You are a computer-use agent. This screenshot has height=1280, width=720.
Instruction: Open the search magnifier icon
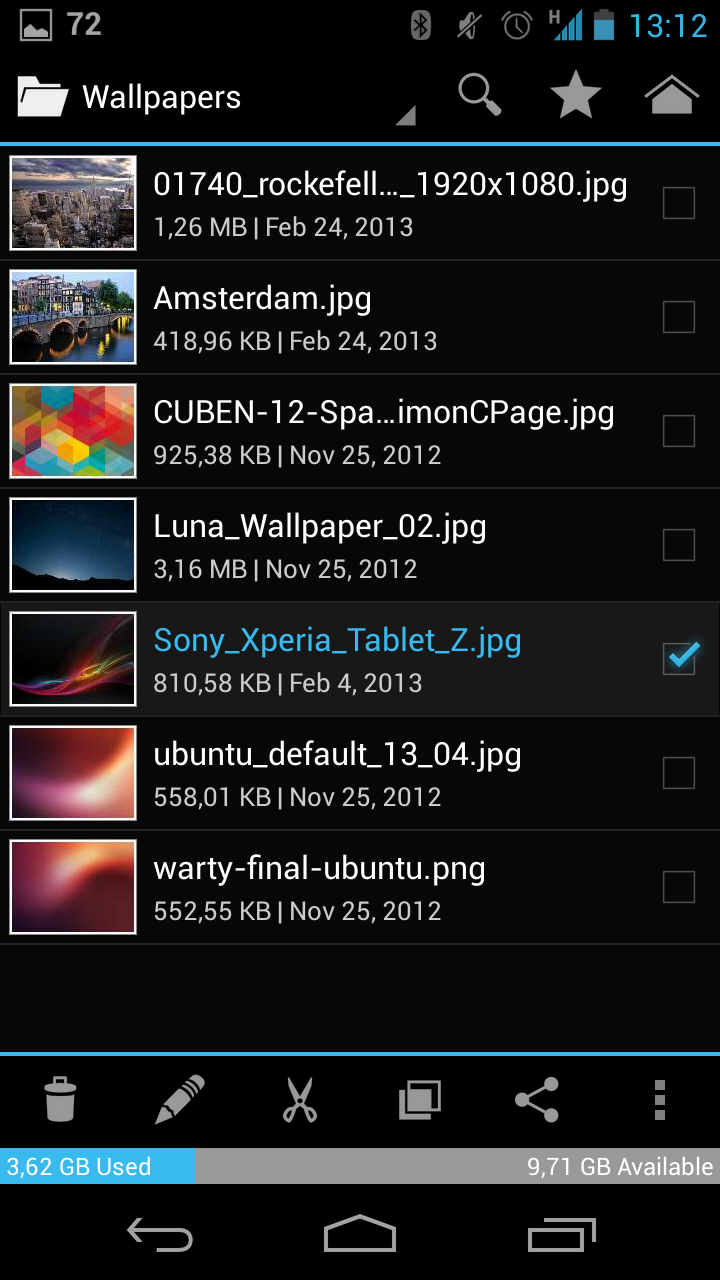[x=479, y=96]
